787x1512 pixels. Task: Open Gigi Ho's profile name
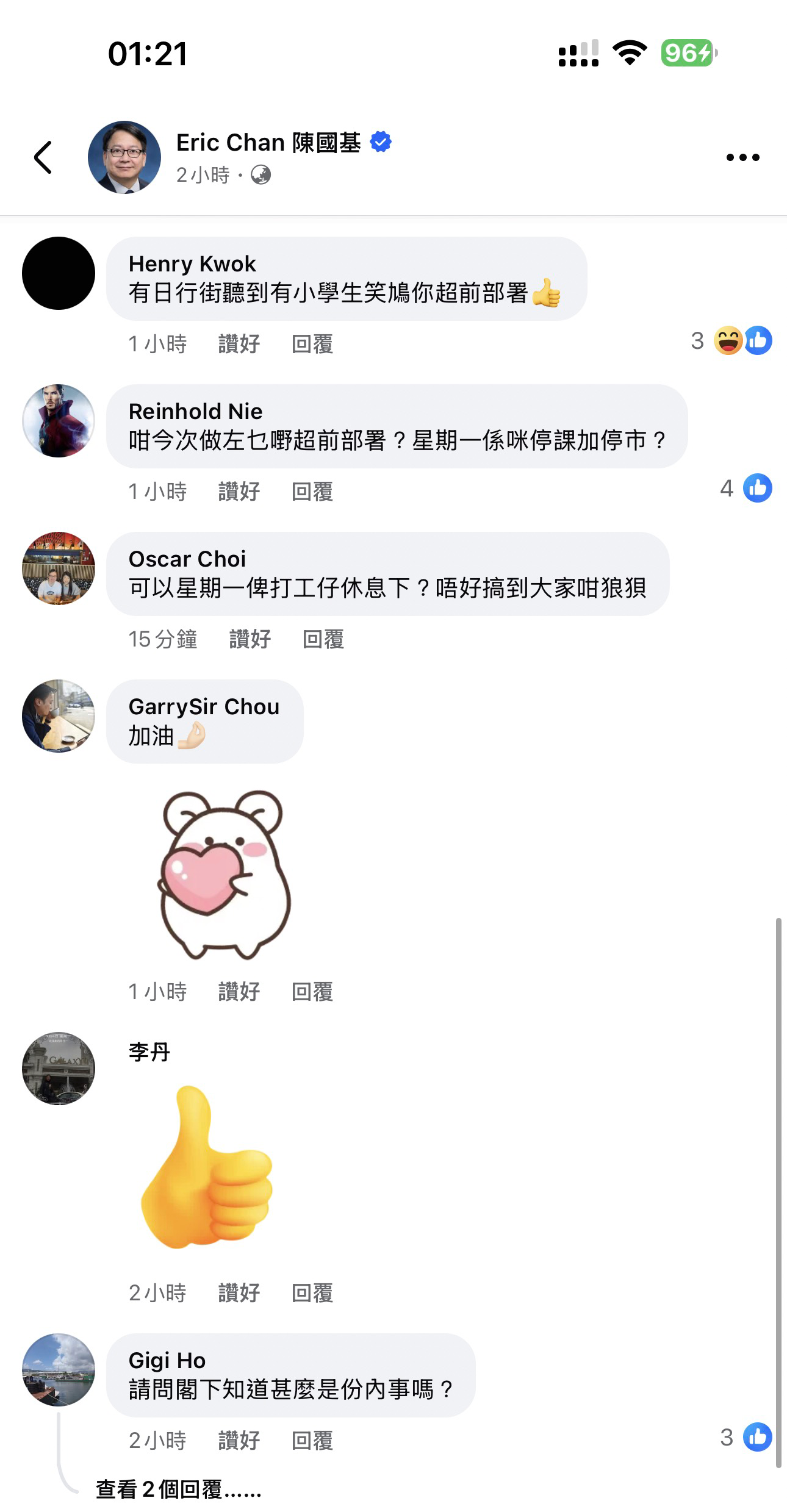pos(167,1360)
